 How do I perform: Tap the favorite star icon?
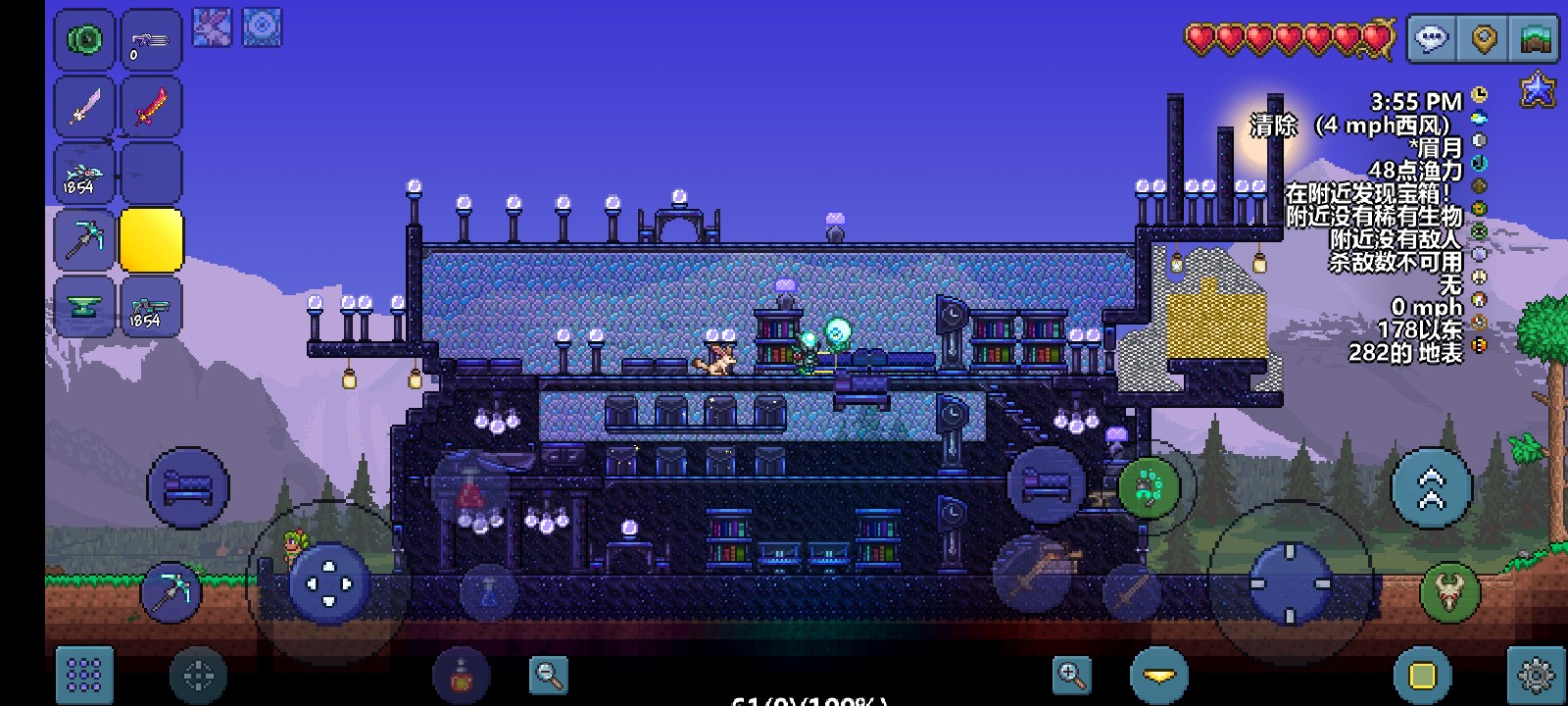click(x=1537, y=91)
